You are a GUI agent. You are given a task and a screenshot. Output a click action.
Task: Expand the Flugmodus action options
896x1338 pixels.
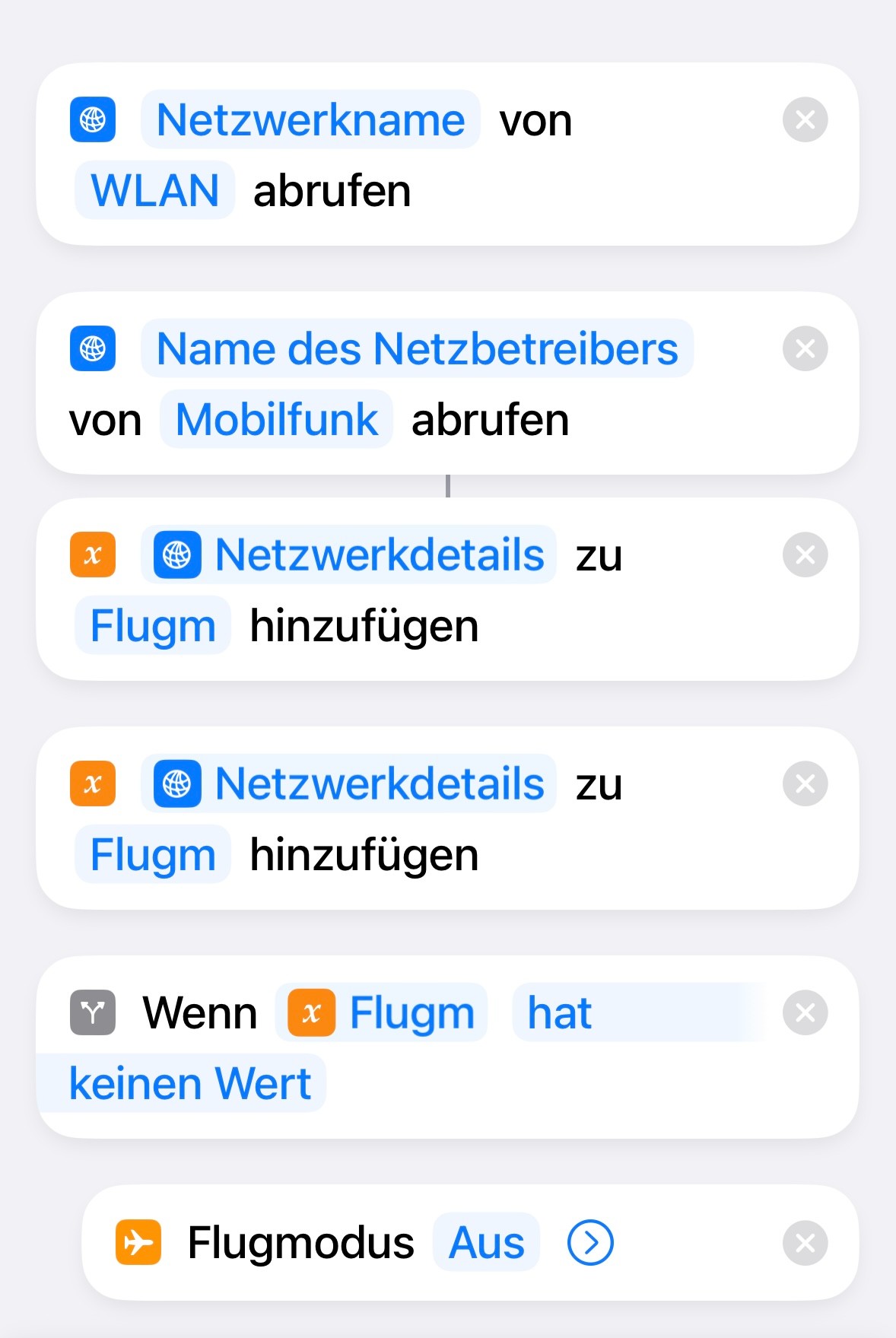point(590,1243)
